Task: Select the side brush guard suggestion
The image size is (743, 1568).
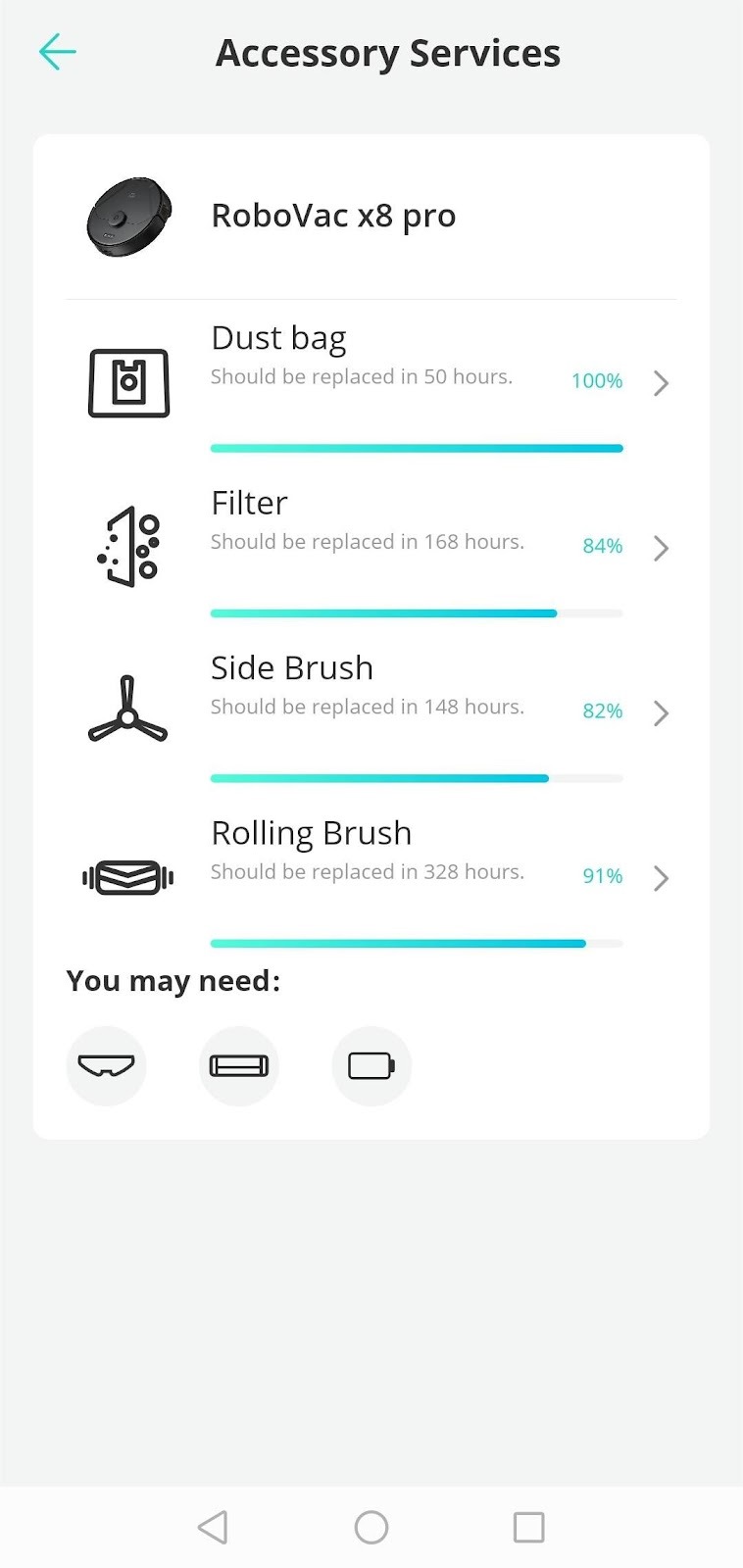Action: 106,1065
